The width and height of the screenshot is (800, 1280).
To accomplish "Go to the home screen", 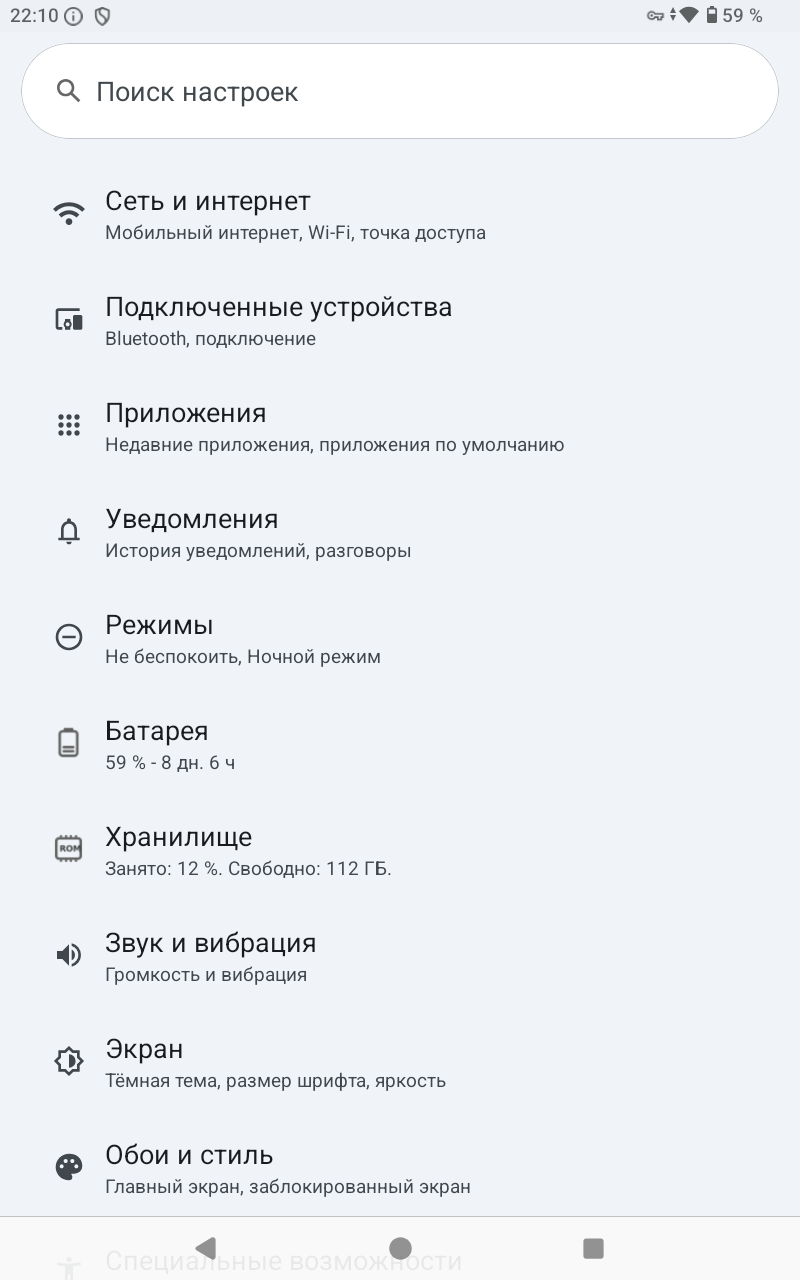I will tap(400, 1247).
